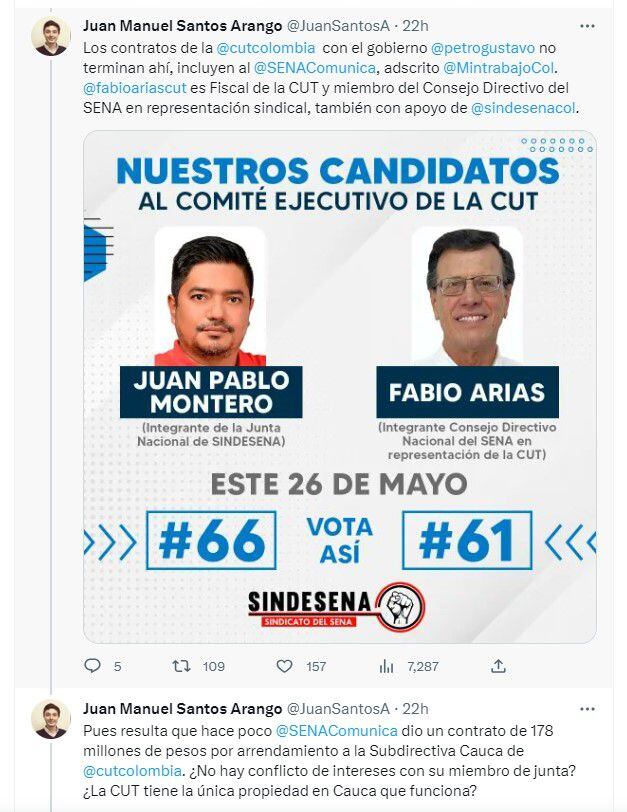Screen dimensions: 627x812
Task: View analytics showing 7,287 views
Action: point(387,666)
